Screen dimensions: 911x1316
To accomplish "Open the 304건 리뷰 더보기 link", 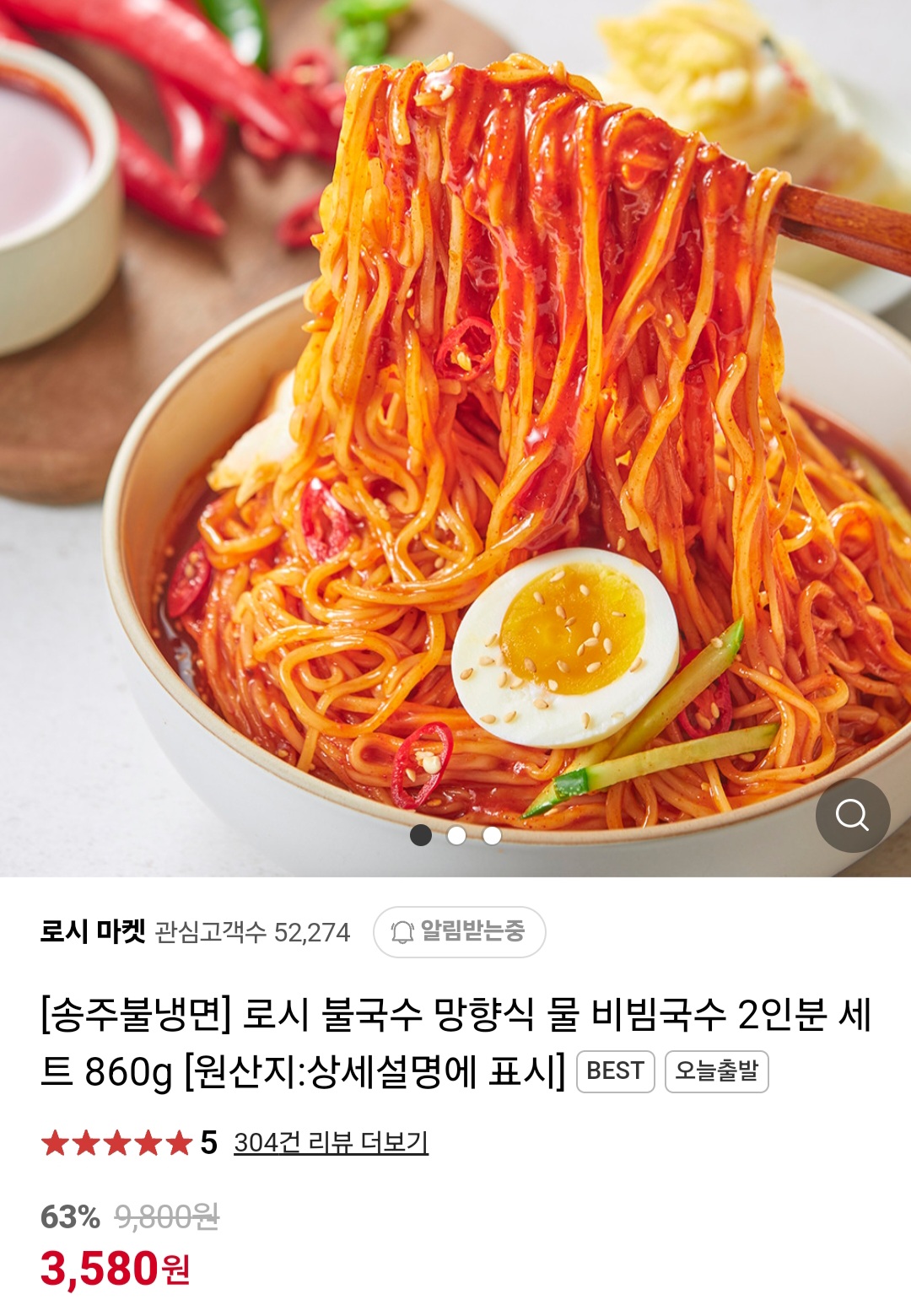I will [x=331, y=1142].
